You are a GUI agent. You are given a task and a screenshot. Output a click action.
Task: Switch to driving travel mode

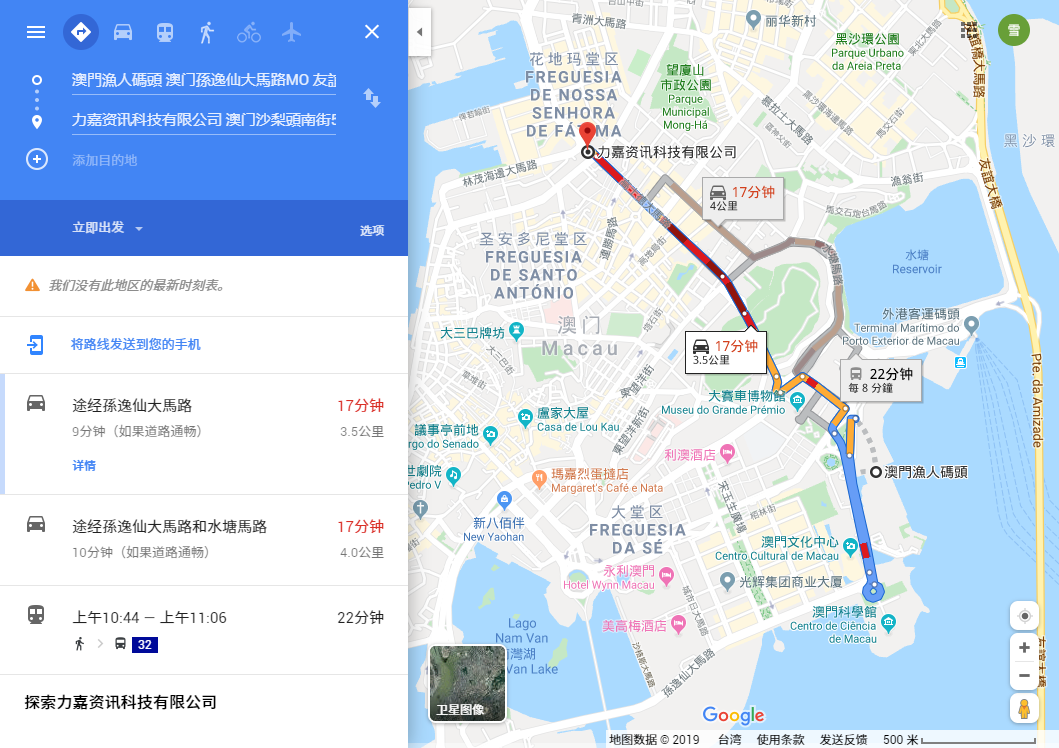pyautogui.click(x=123, y=32)
